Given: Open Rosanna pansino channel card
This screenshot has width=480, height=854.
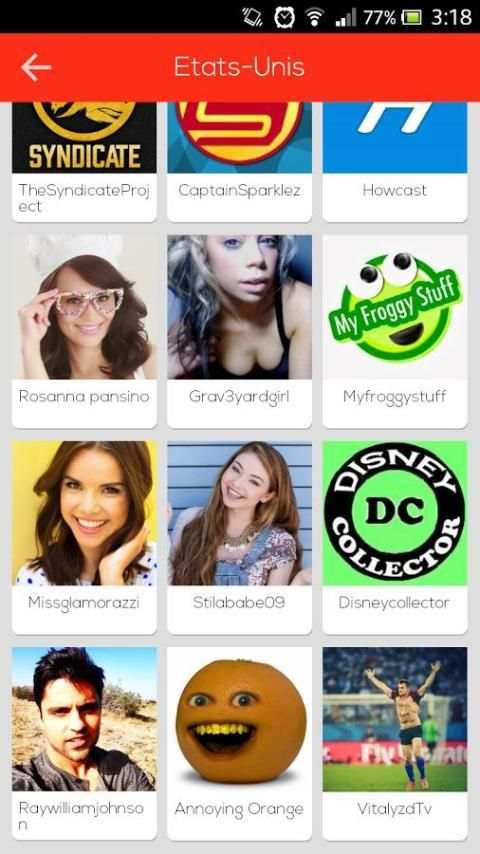Looking at the screenshot, I should [x=84, y=331].
